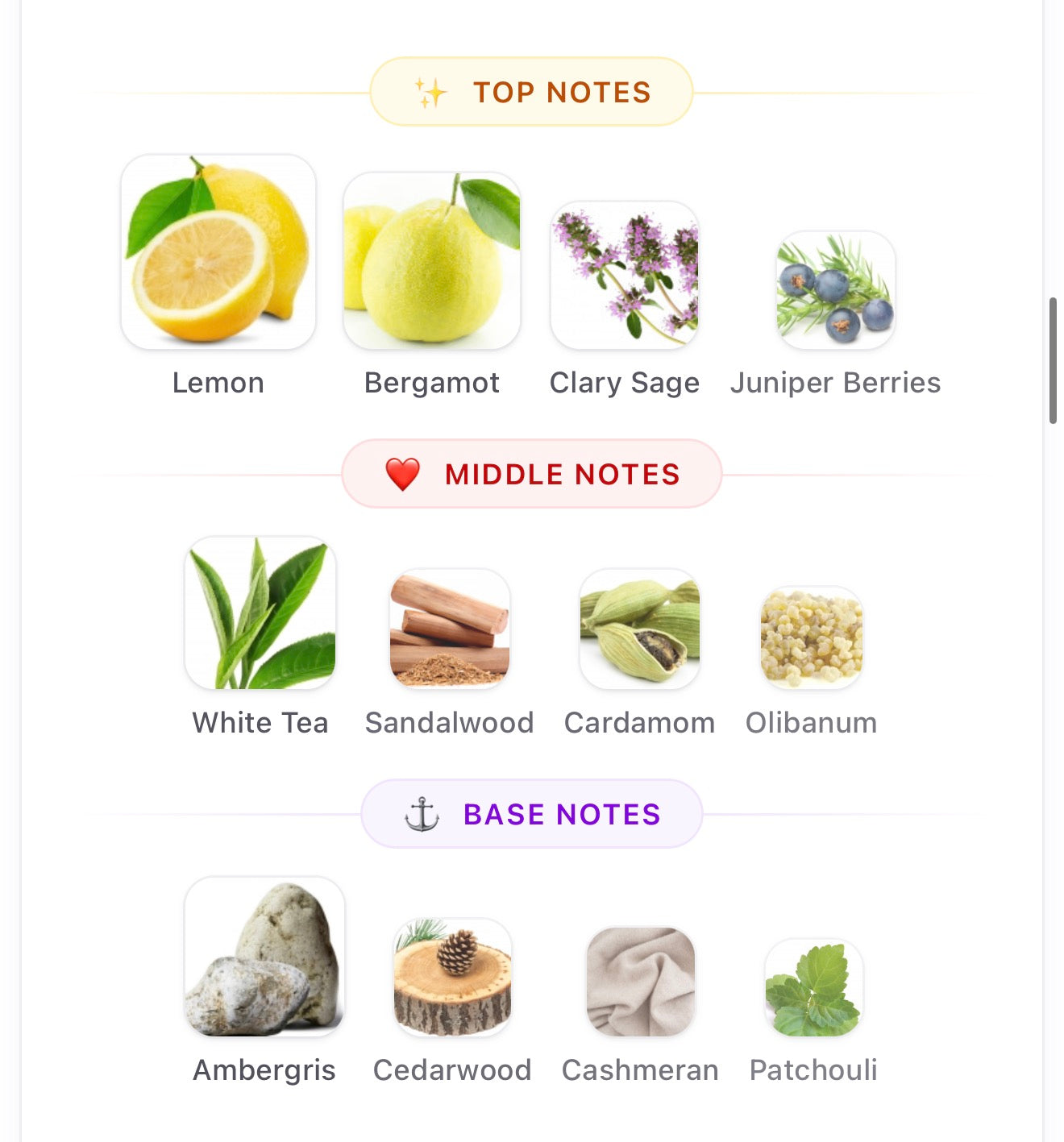This screenshot has height=1142, width=1064.
Task: Select the Juniper Berries note
Action: point(836,290)
